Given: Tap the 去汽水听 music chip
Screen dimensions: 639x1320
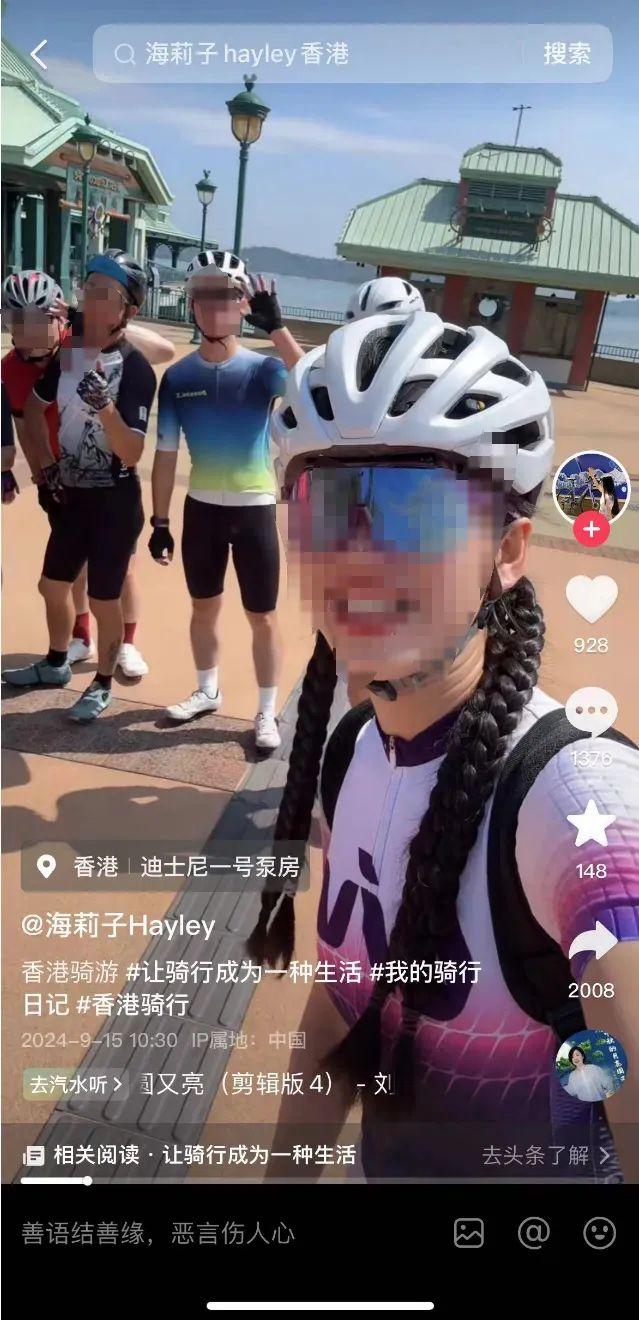Looking at the screenshot, I should click(x=76, y=1083).
